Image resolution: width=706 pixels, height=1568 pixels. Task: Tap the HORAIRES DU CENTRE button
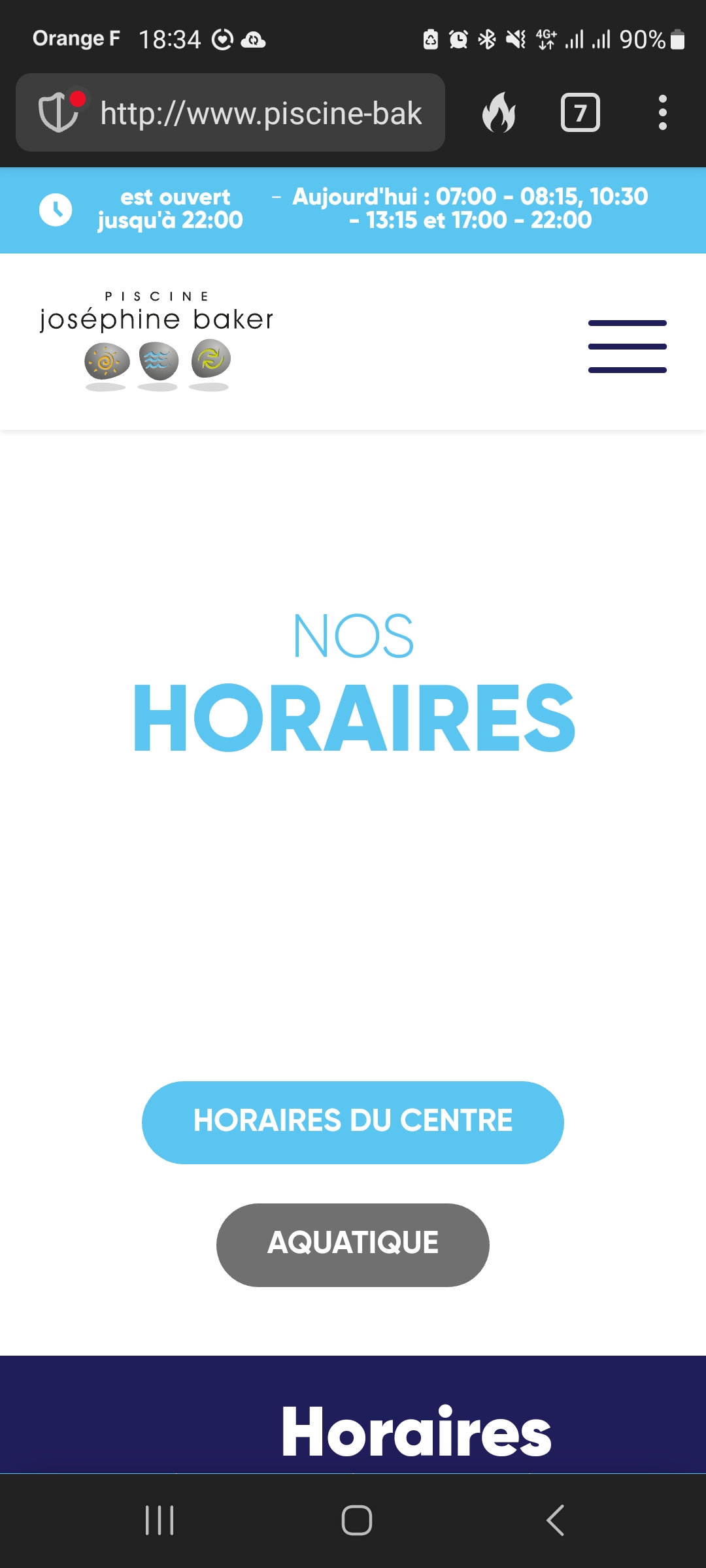[352, 1122]
